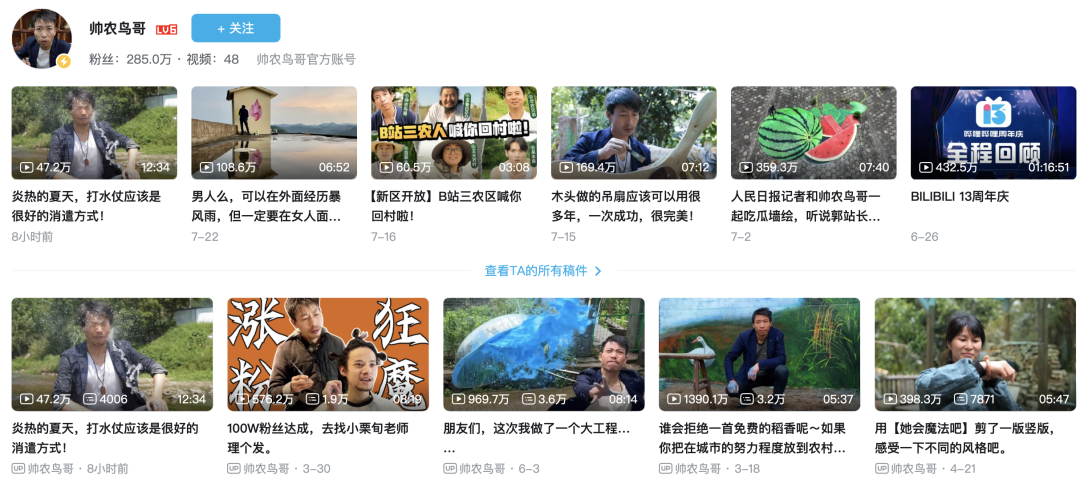This screenshot has width=1080, height=479.
Task: Open 朋友们，这次我做了一个大工程 video
Action: [x=543, y=354]
